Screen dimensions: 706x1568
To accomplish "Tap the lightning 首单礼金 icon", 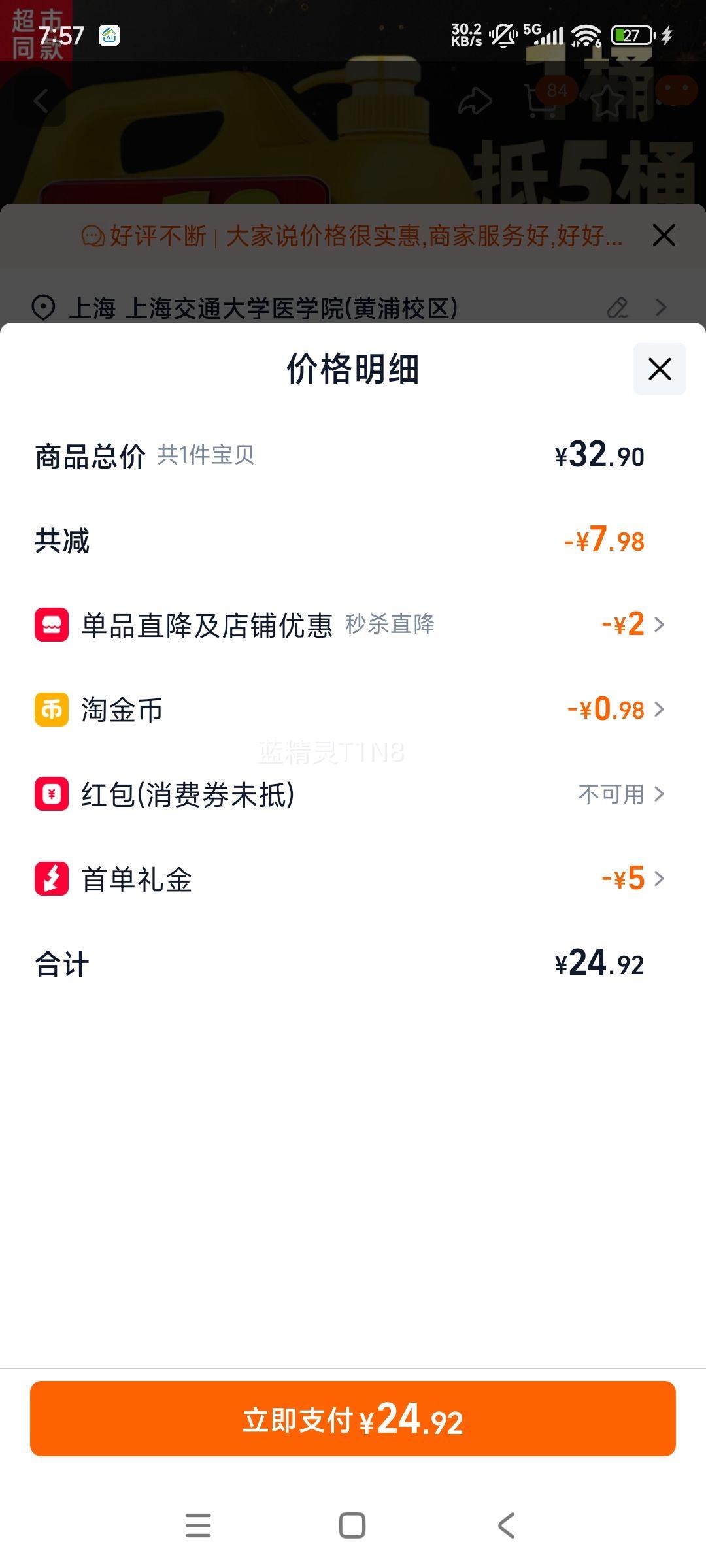I will 52,879.
